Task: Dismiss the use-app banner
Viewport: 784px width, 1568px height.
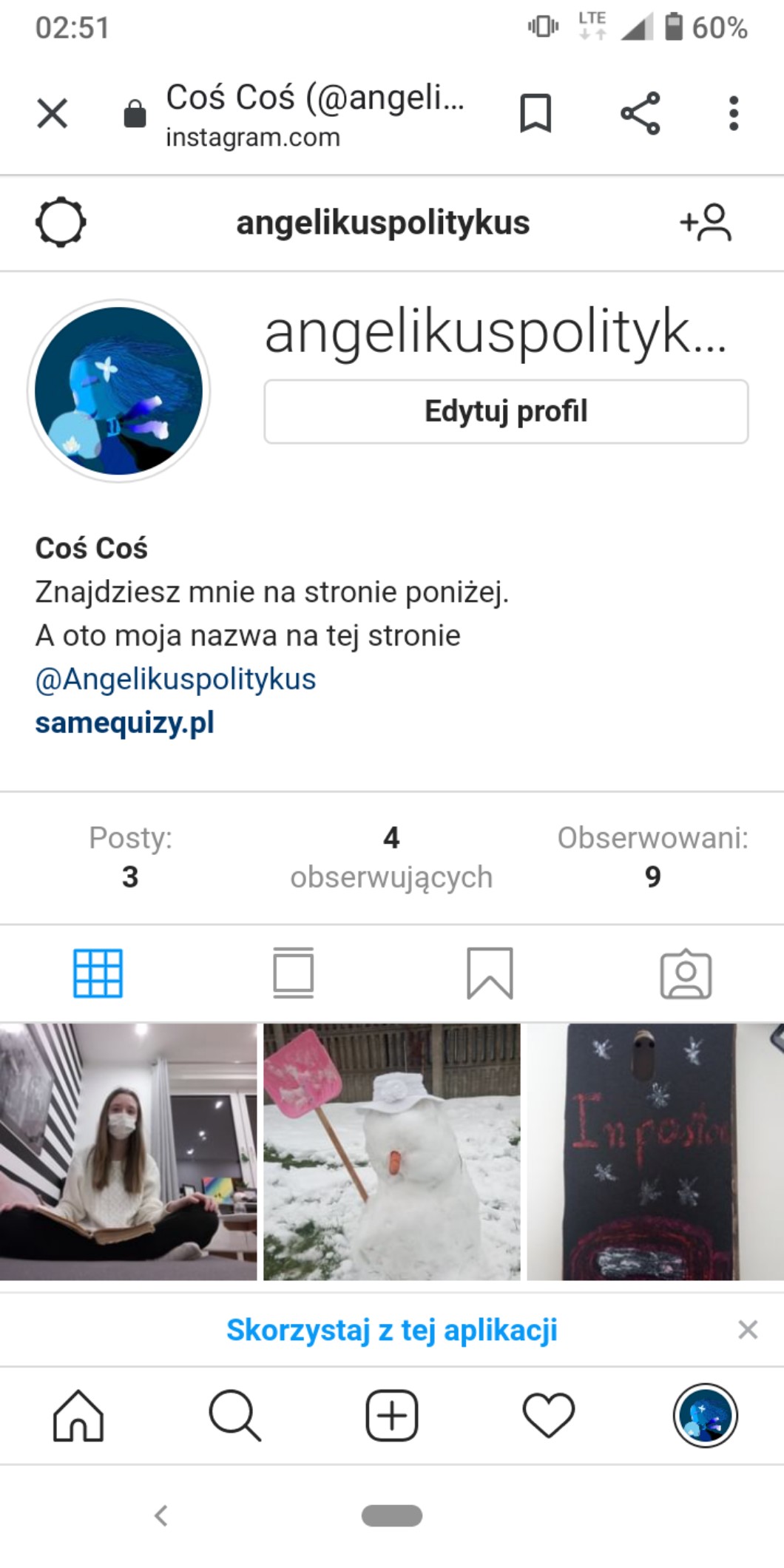Action: (x=748, y=1330)
